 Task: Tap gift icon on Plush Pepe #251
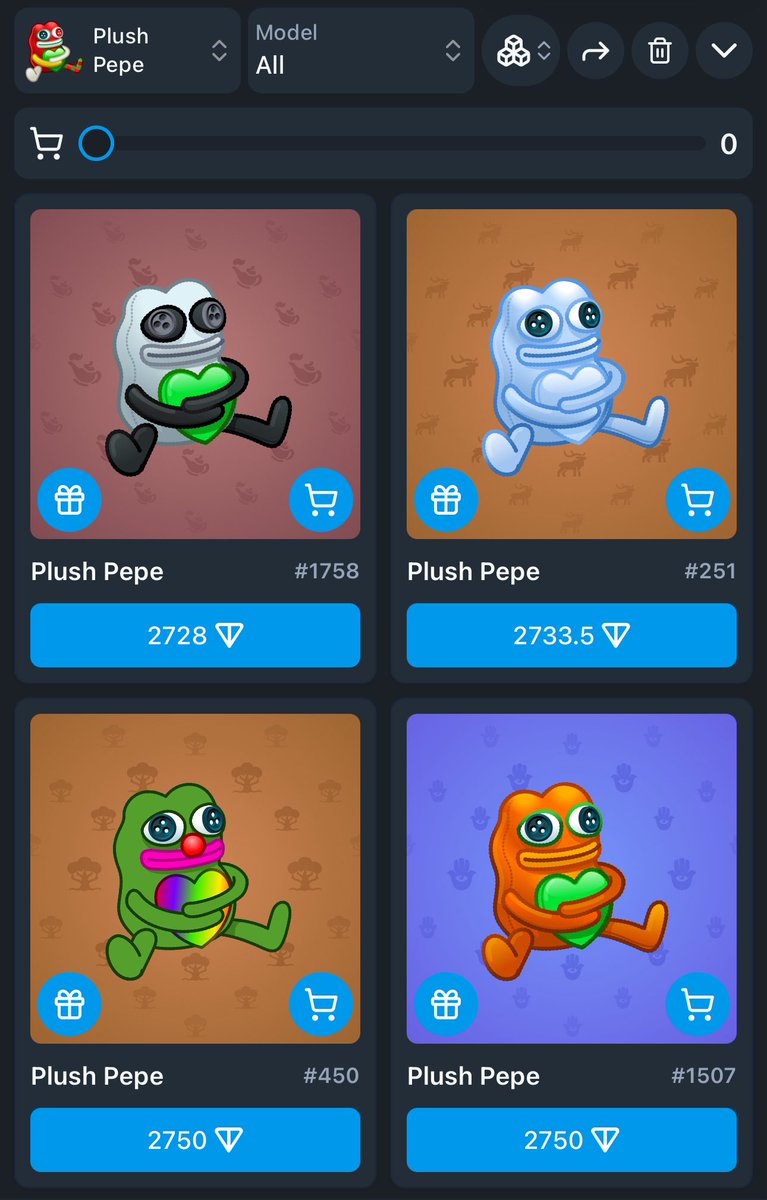(446, 498)
